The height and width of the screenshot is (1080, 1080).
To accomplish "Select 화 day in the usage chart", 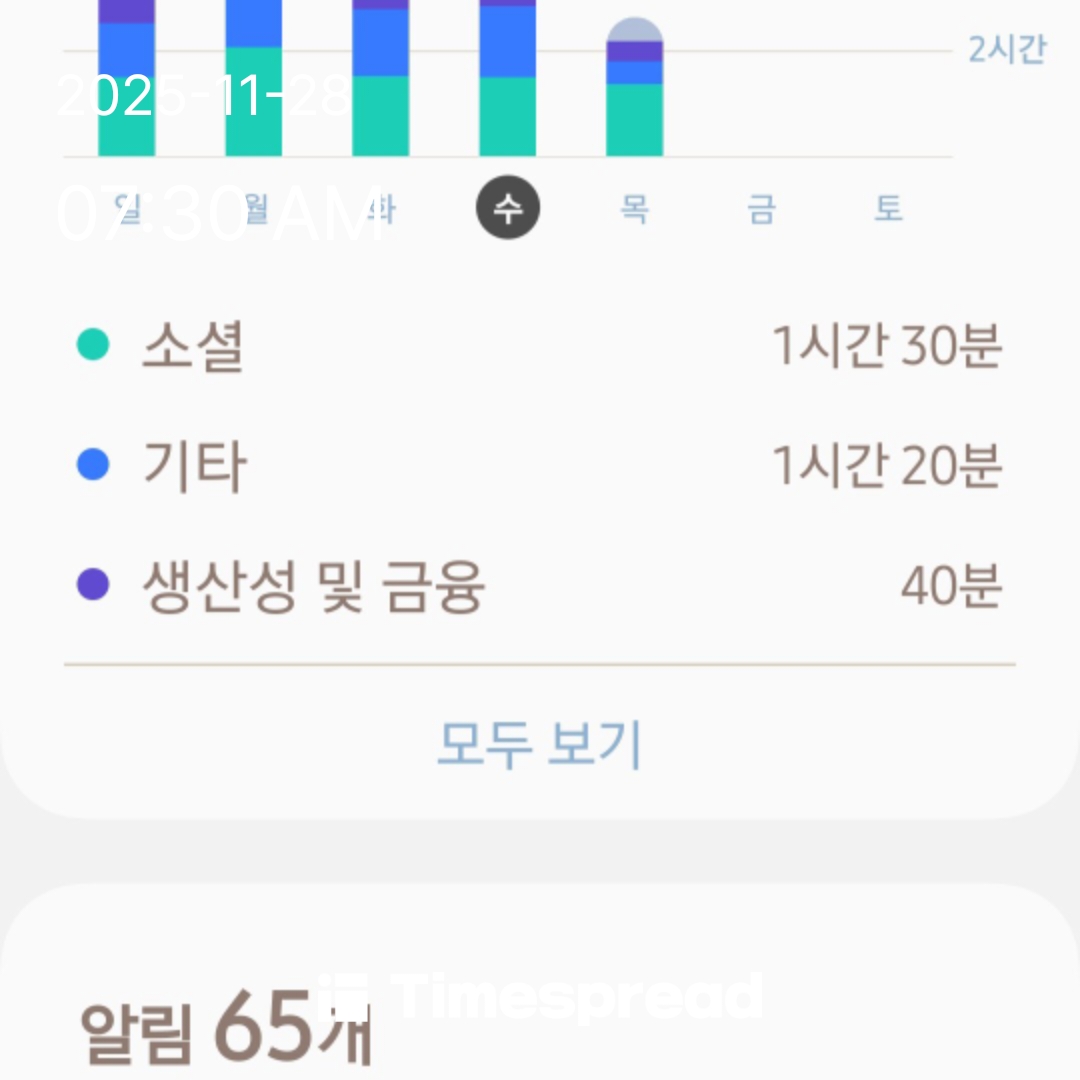I will tap(381, 210).
